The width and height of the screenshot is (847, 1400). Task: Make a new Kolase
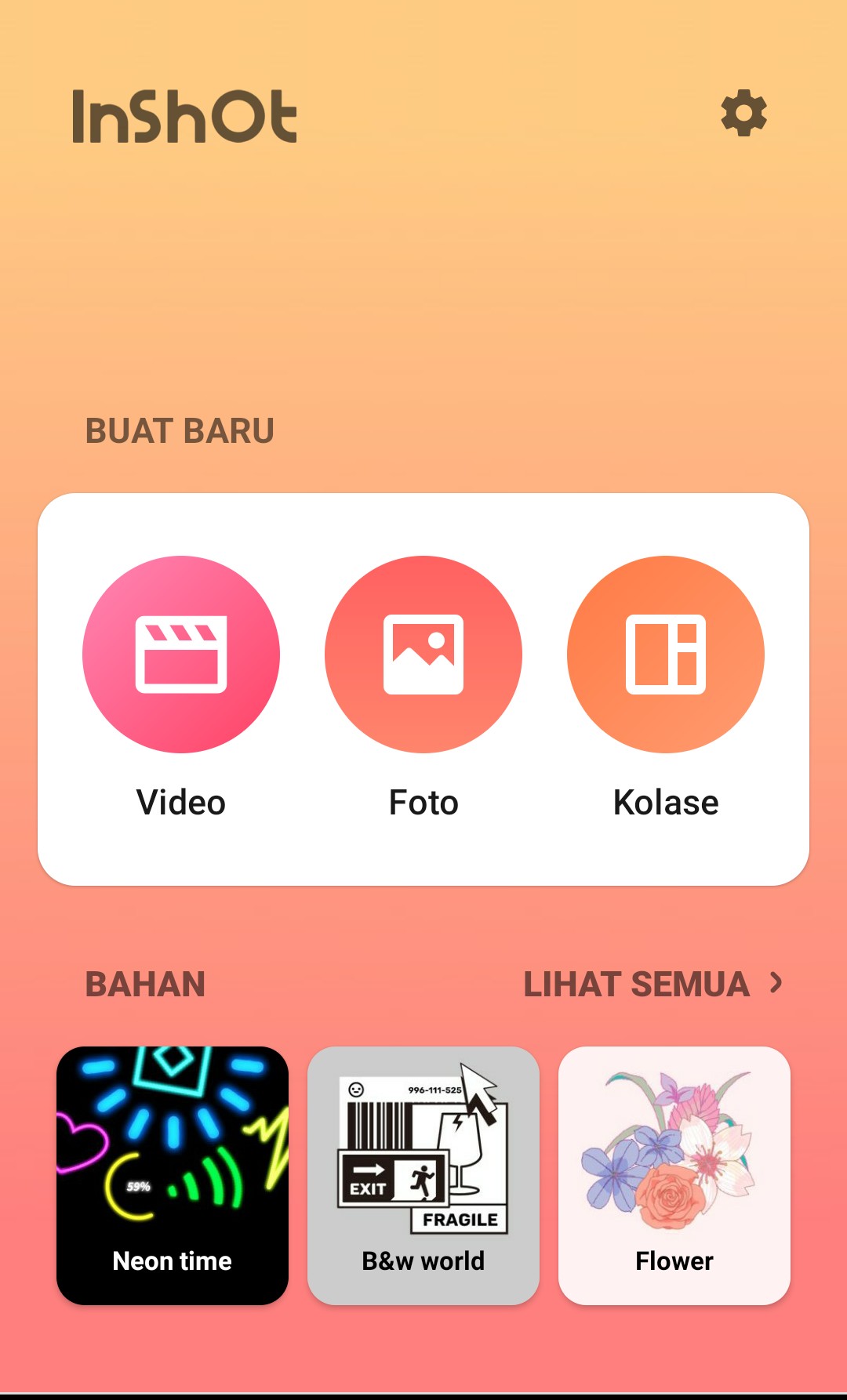[x=666, y=655]
